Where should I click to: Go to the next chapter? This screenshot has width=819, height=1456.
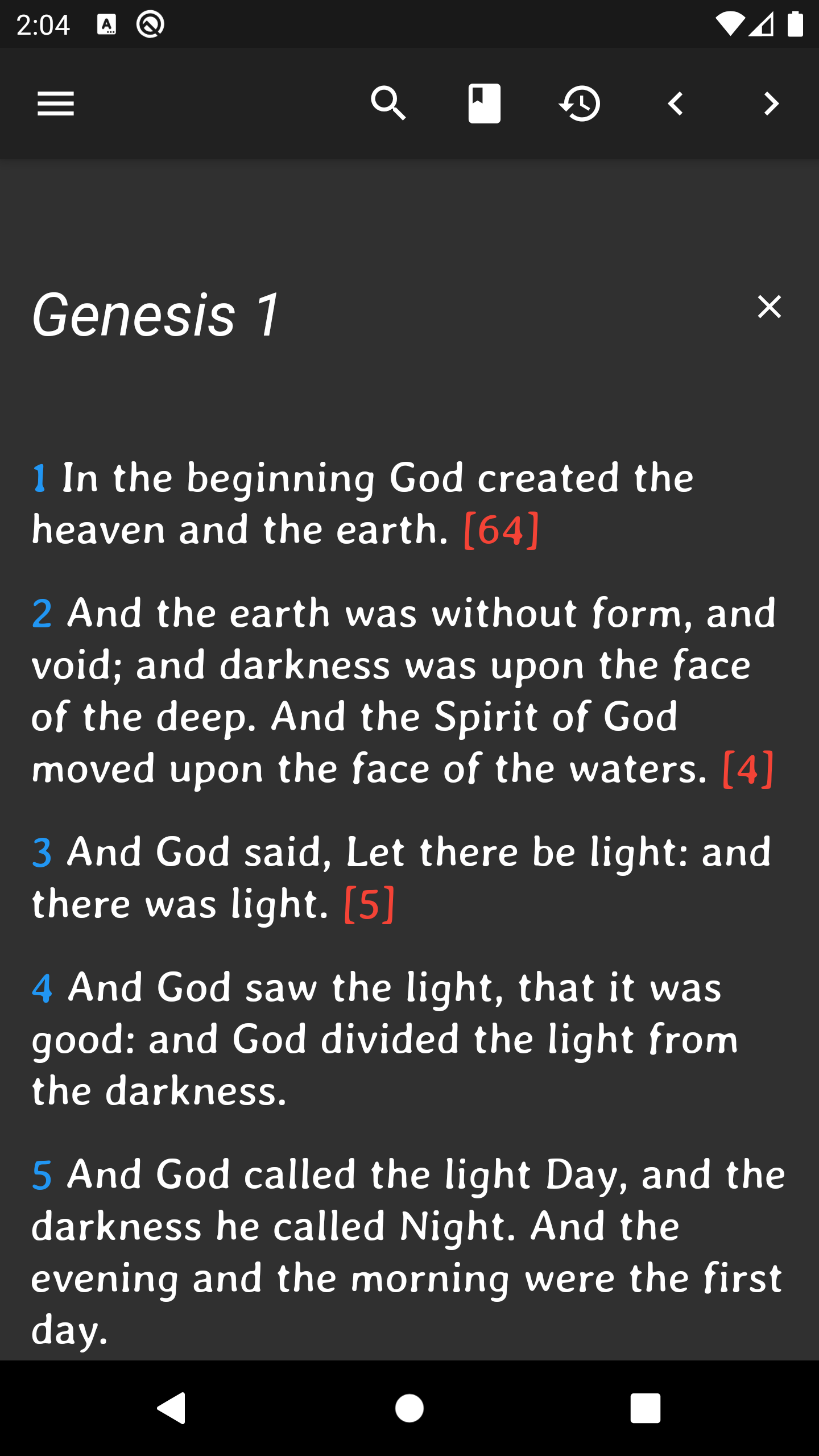click(771, 104)
